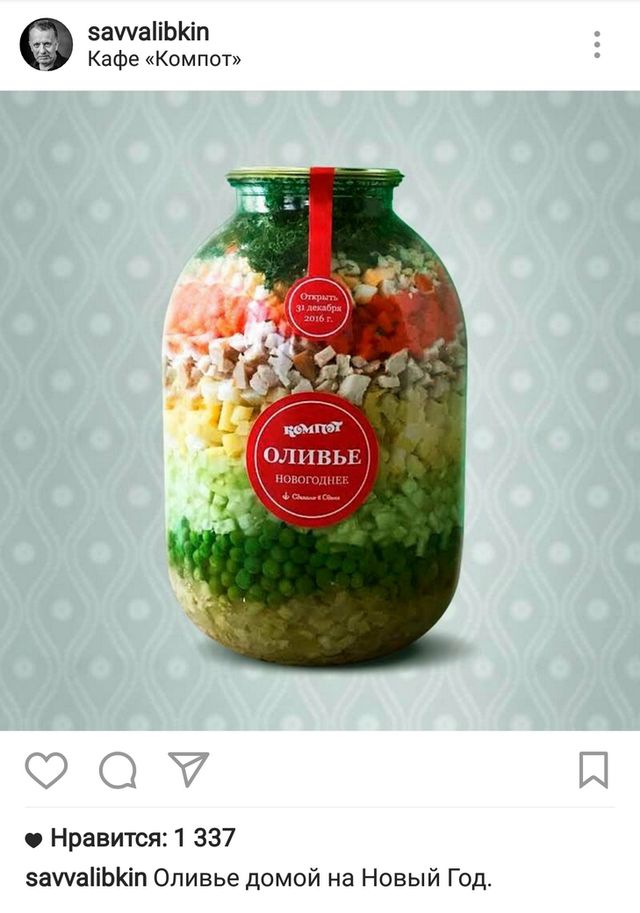Like the Оливье jar post
The width and height of the screenshot is (640, 913).
pyautogui.click(x=46, y=769)
